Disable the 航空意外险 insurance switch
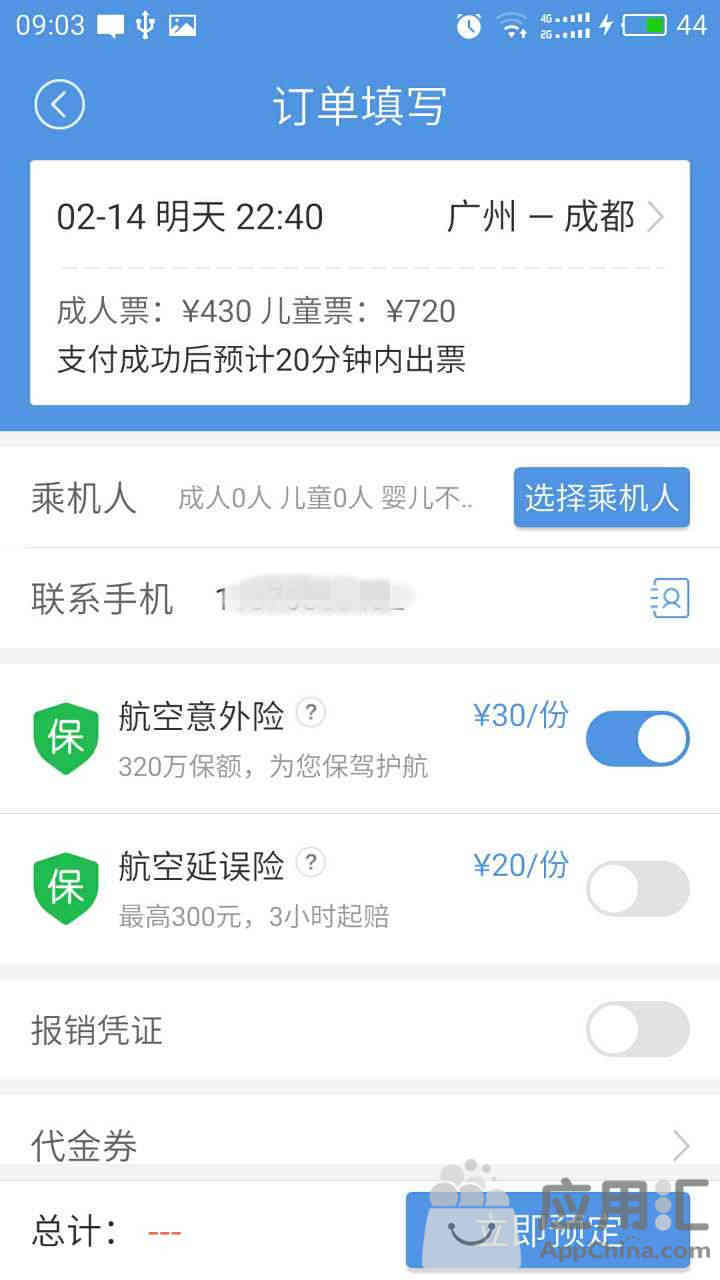 pyautogui.click(x=637, y=739)
